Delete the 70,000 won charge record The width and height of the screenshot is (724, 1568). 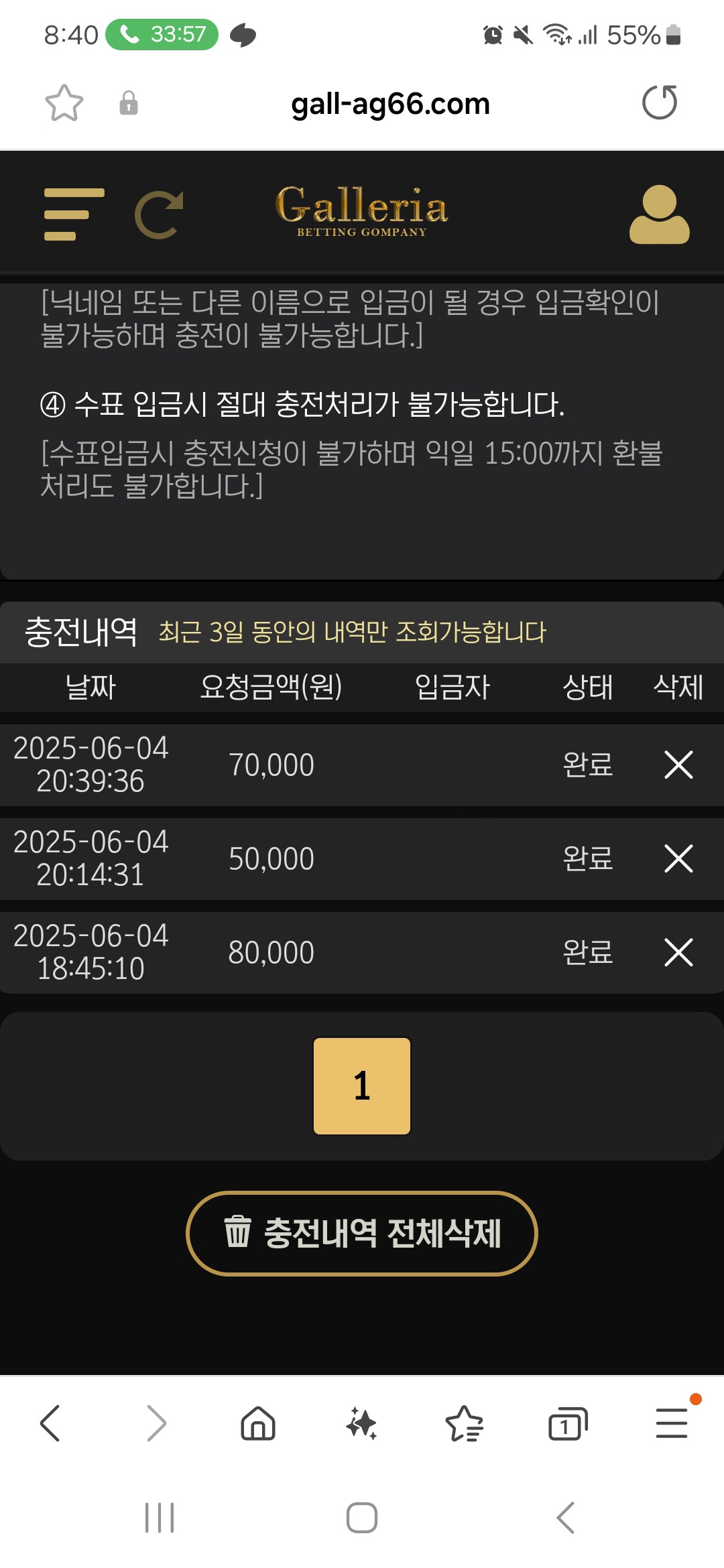point(678,765)
